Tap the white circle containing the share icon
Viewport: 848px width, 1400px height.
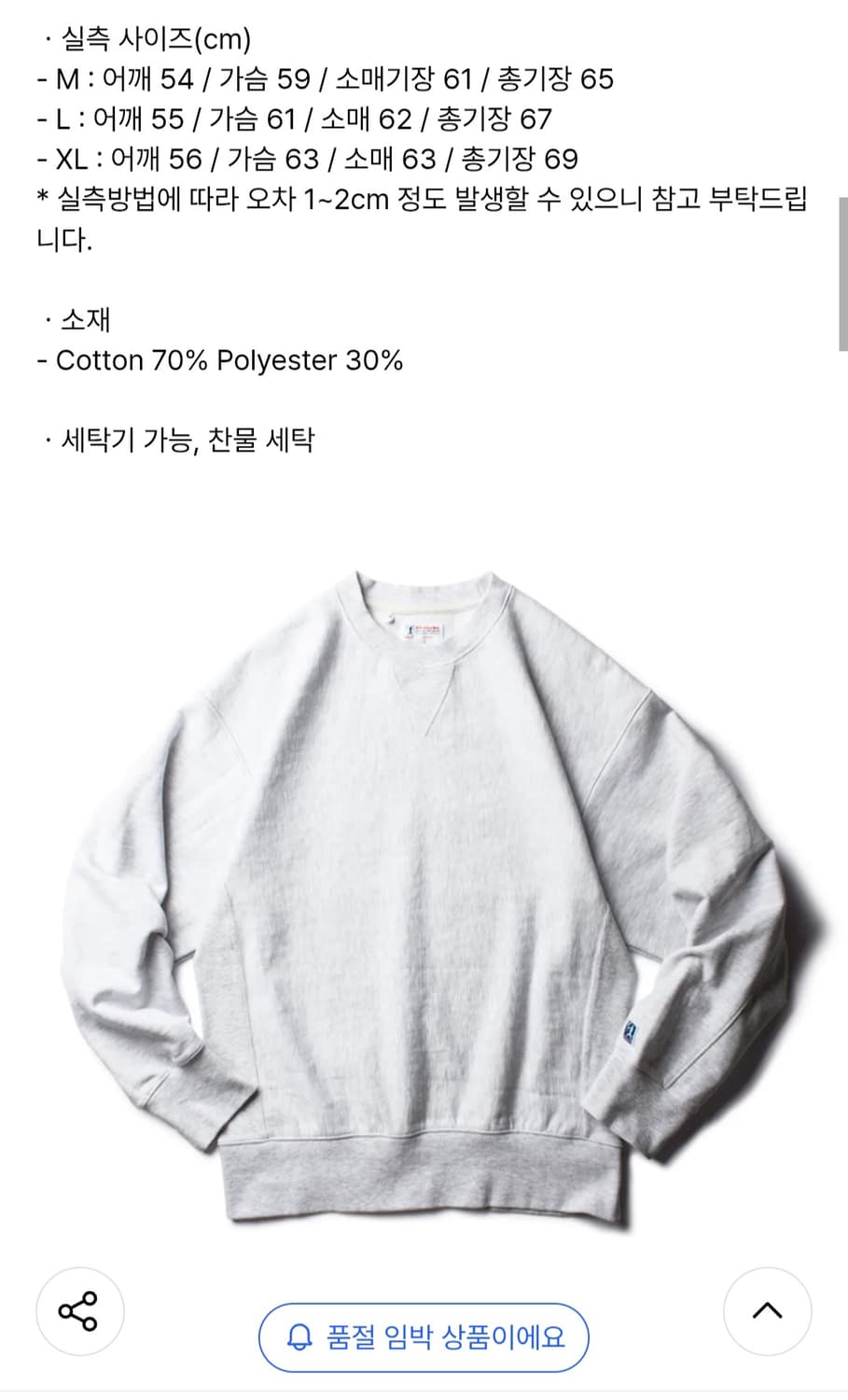(x=79, y=1311)
